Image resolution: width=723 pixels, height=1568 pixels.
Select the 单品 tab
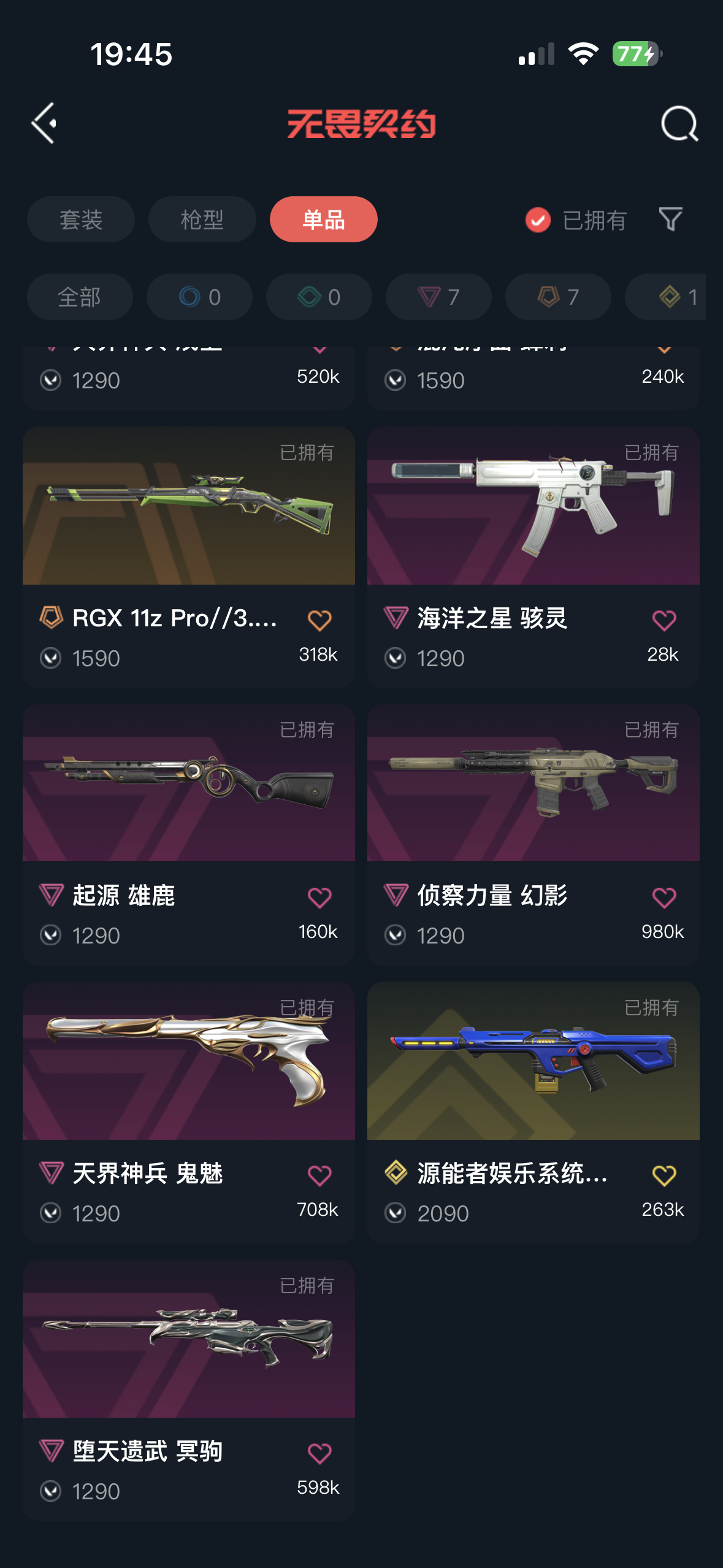pos(323,220)
